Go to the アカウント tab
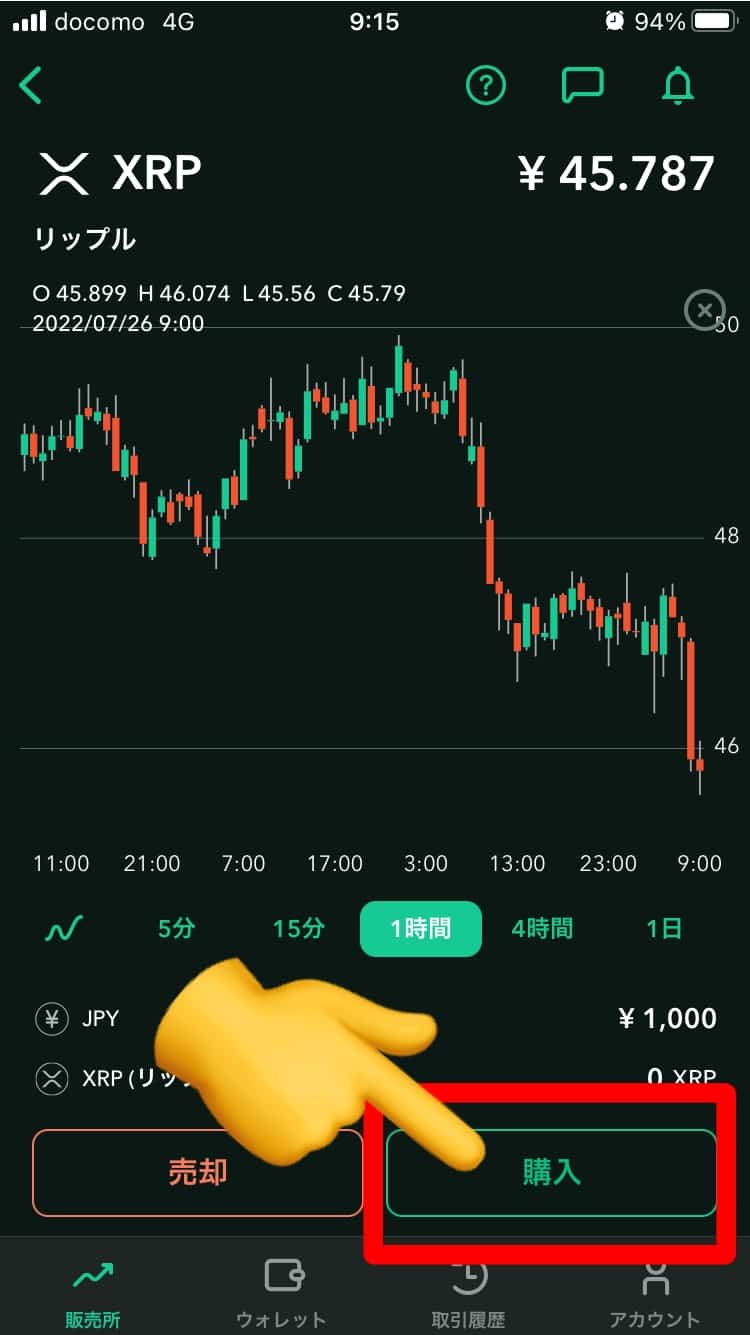The image size is (750, 1335). 655,1292
